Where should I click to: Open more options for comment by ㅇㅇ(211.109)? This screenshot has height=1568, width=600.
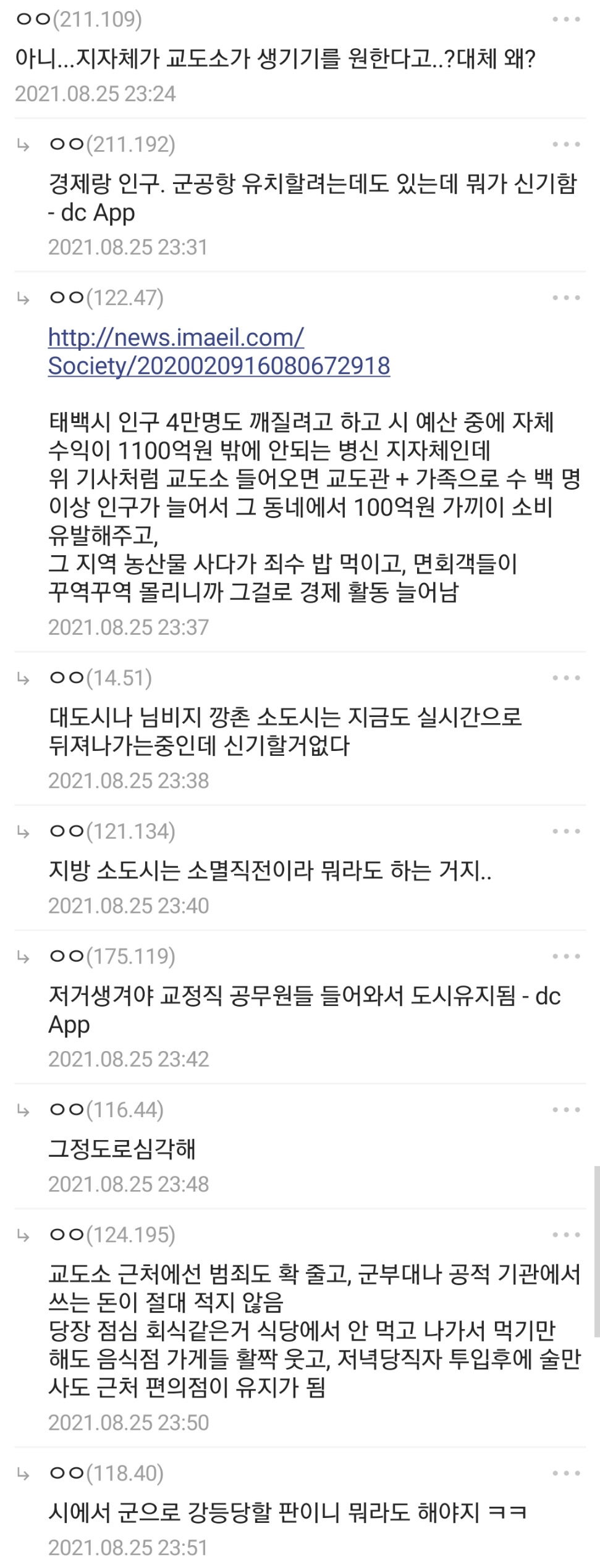click(566, 20)
